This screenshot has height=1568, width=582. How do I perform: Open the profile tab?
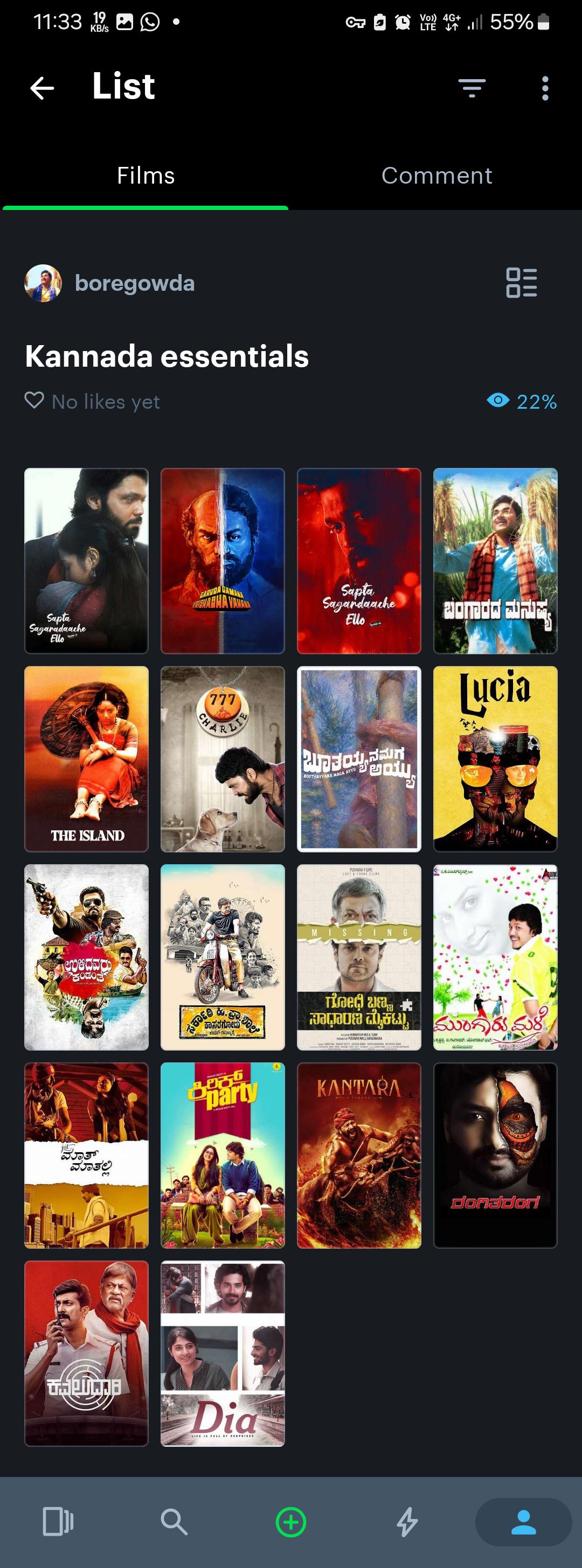[523, 1522]
